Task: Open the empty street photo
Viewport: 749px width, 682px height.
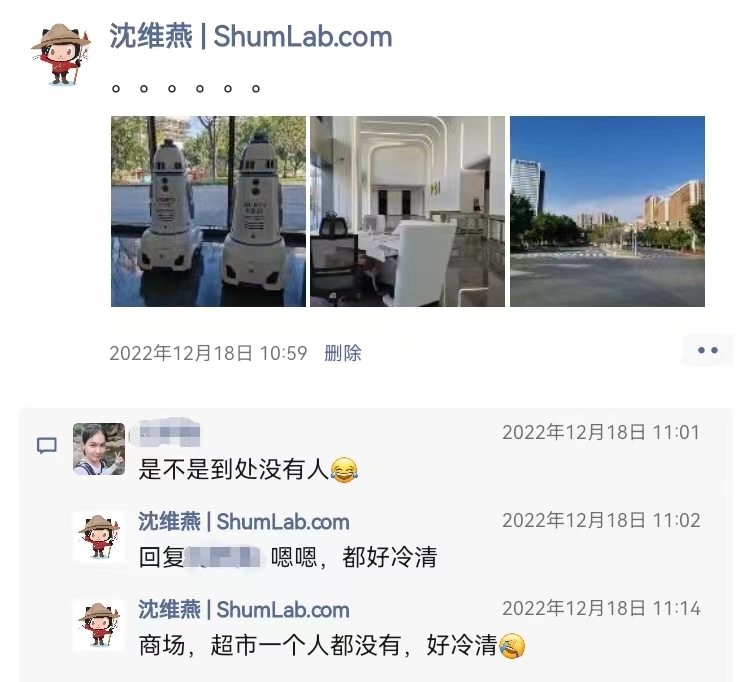Action: point(607,211)
